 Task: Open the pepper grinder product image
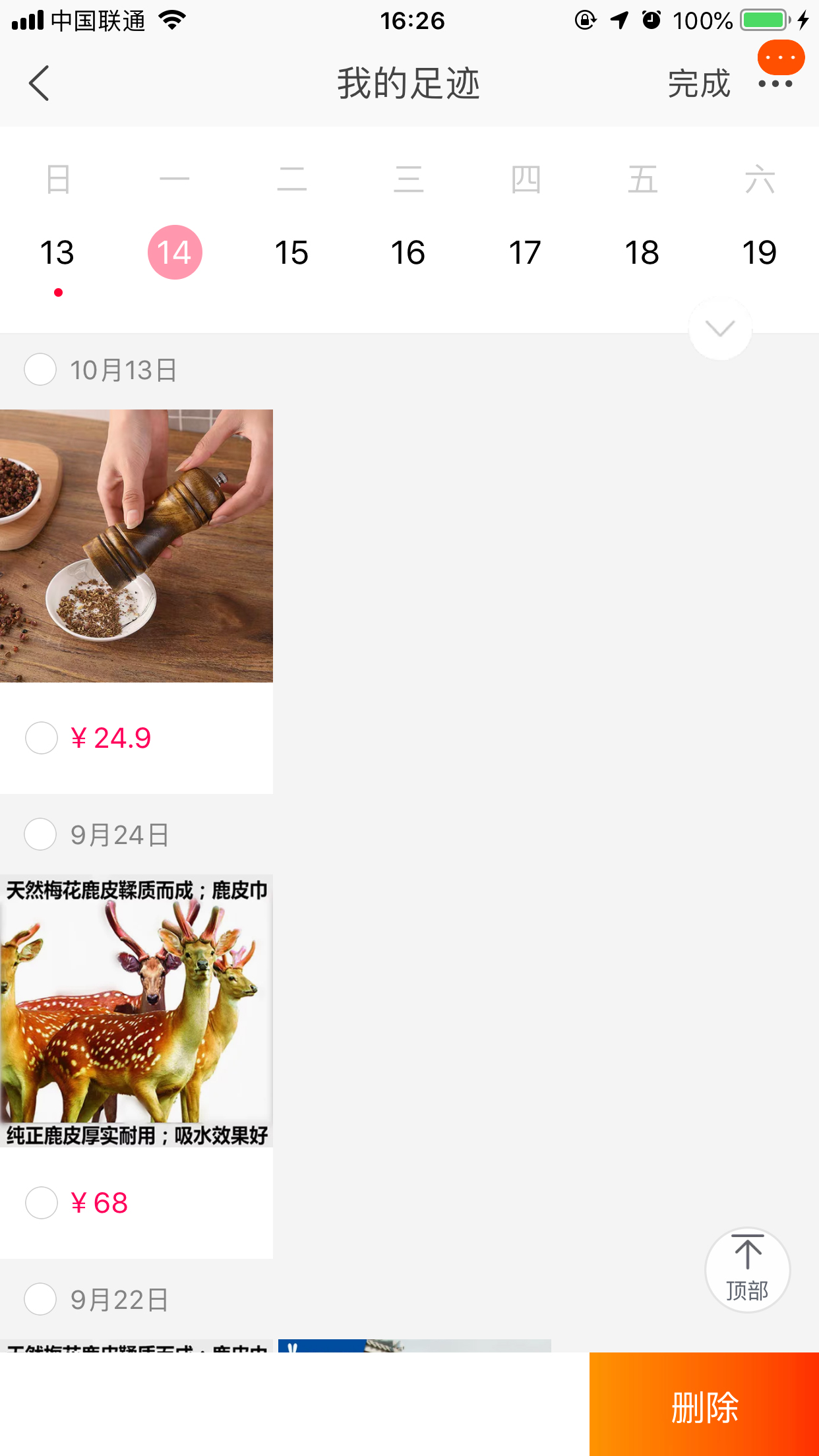point(136,545)
